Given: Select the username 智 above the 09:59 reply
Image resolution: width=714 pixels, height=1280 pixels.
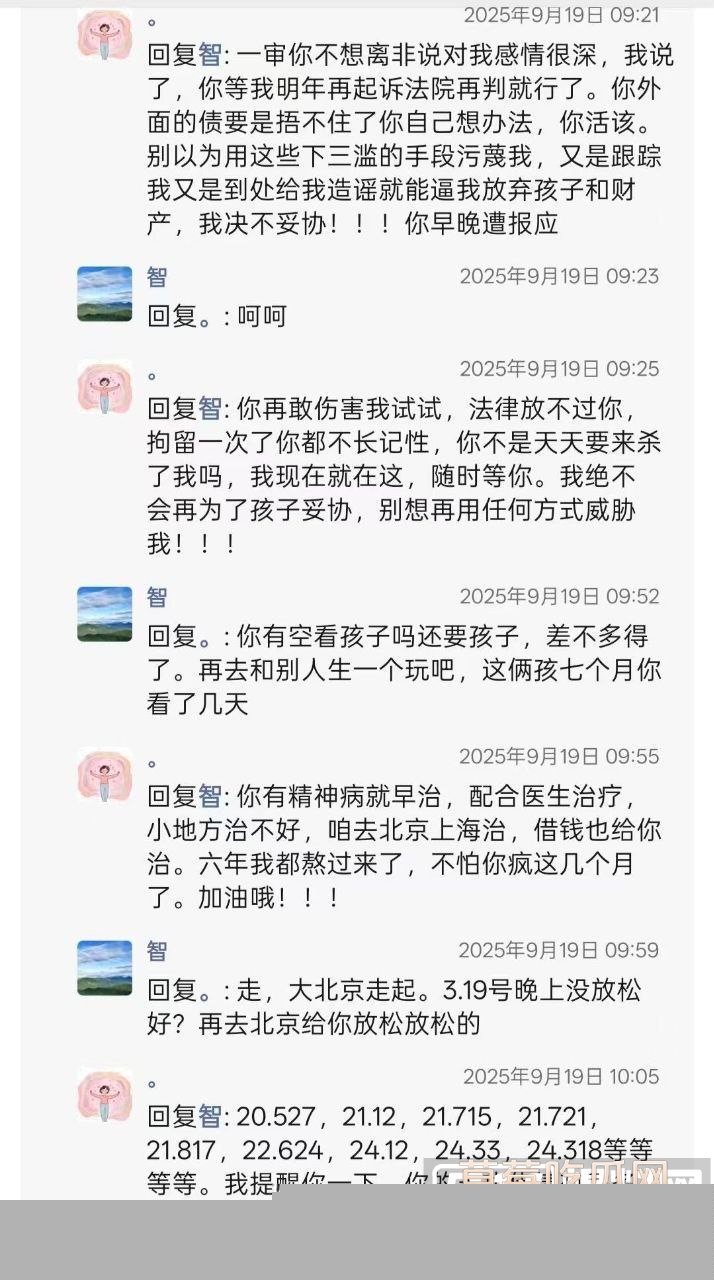Looking at the screenshot, I should [x=157, y=950].
